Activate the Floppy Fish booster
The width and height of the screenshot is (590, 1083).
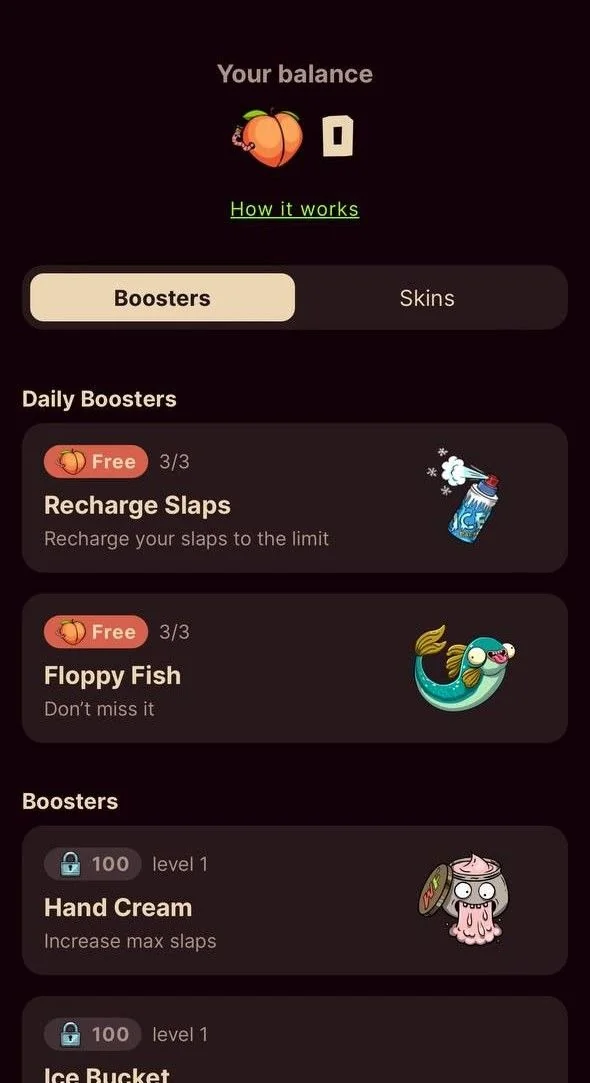[295, 668]
